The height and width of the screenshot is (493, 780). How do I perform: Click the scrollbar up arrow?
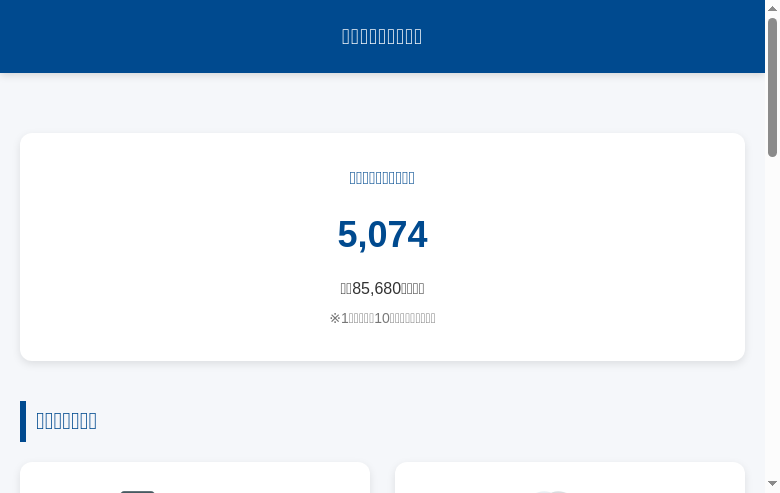tap(772, 7)
